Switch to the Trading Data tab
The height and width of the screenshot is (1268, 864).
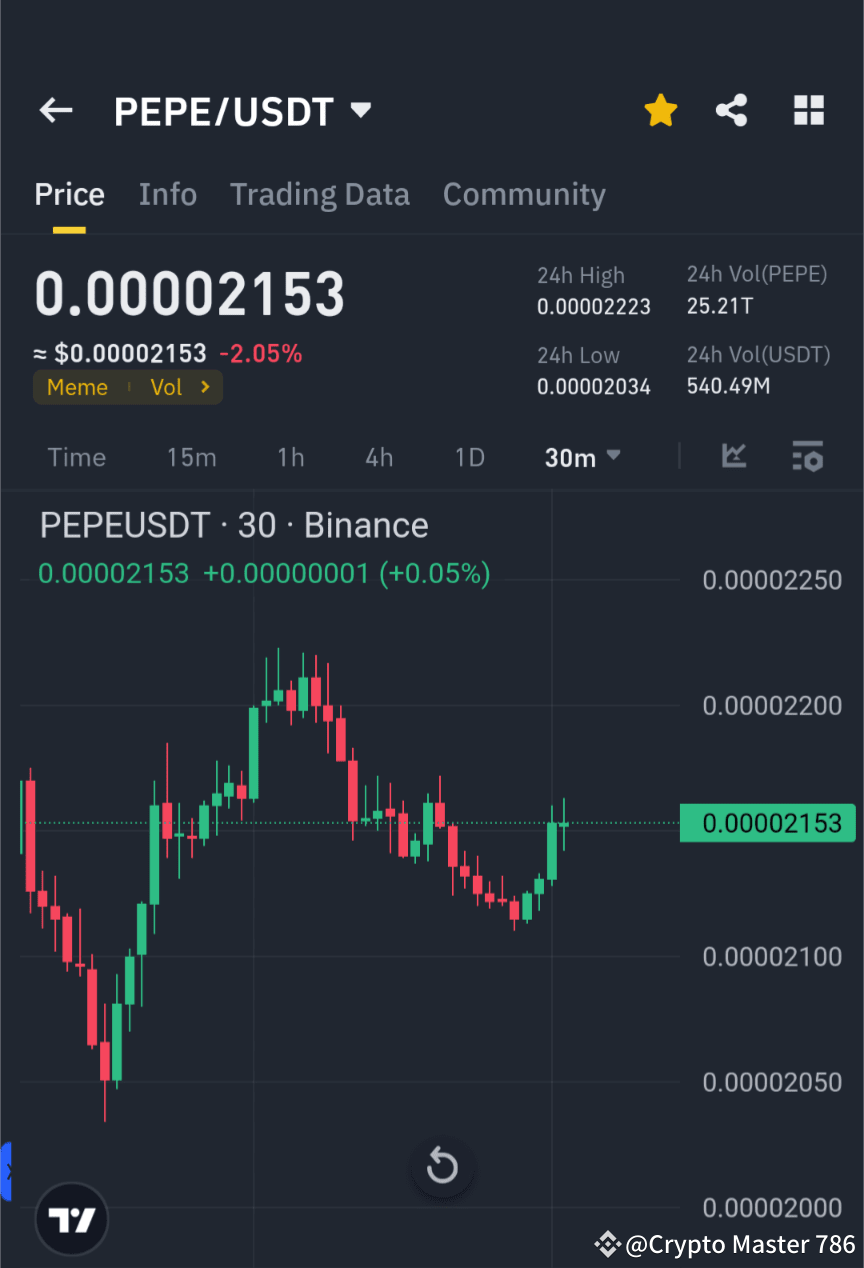[x=320, y=194]
